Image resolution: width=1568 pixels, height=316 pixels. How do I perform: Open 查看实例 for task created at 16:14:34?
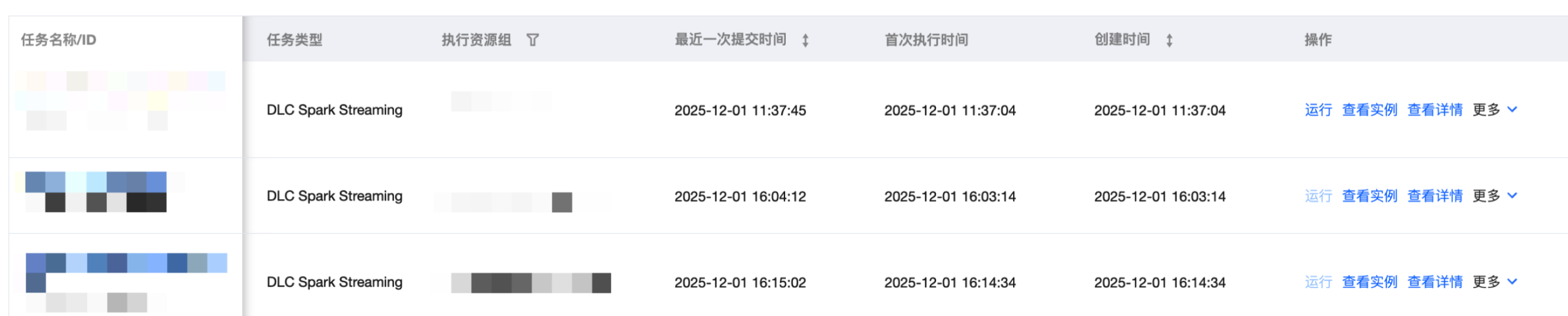click(x=1369, y=283)
